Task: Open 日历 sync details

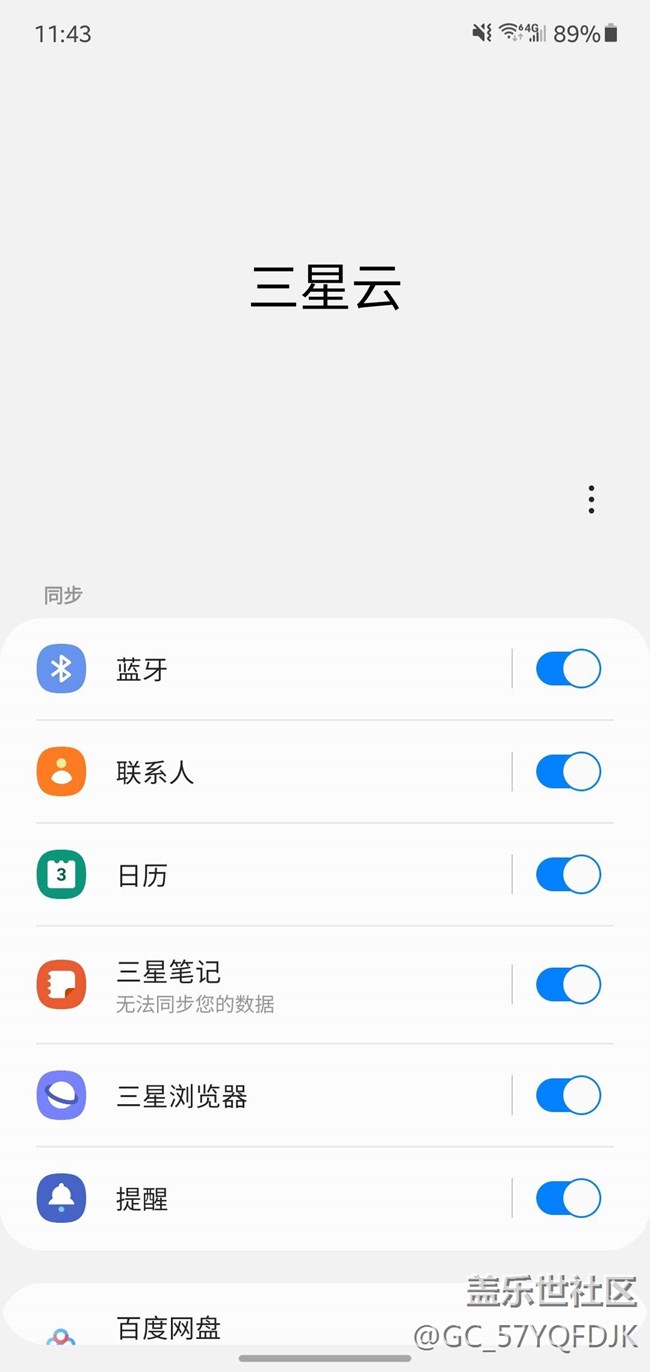Action: [270, 875]
